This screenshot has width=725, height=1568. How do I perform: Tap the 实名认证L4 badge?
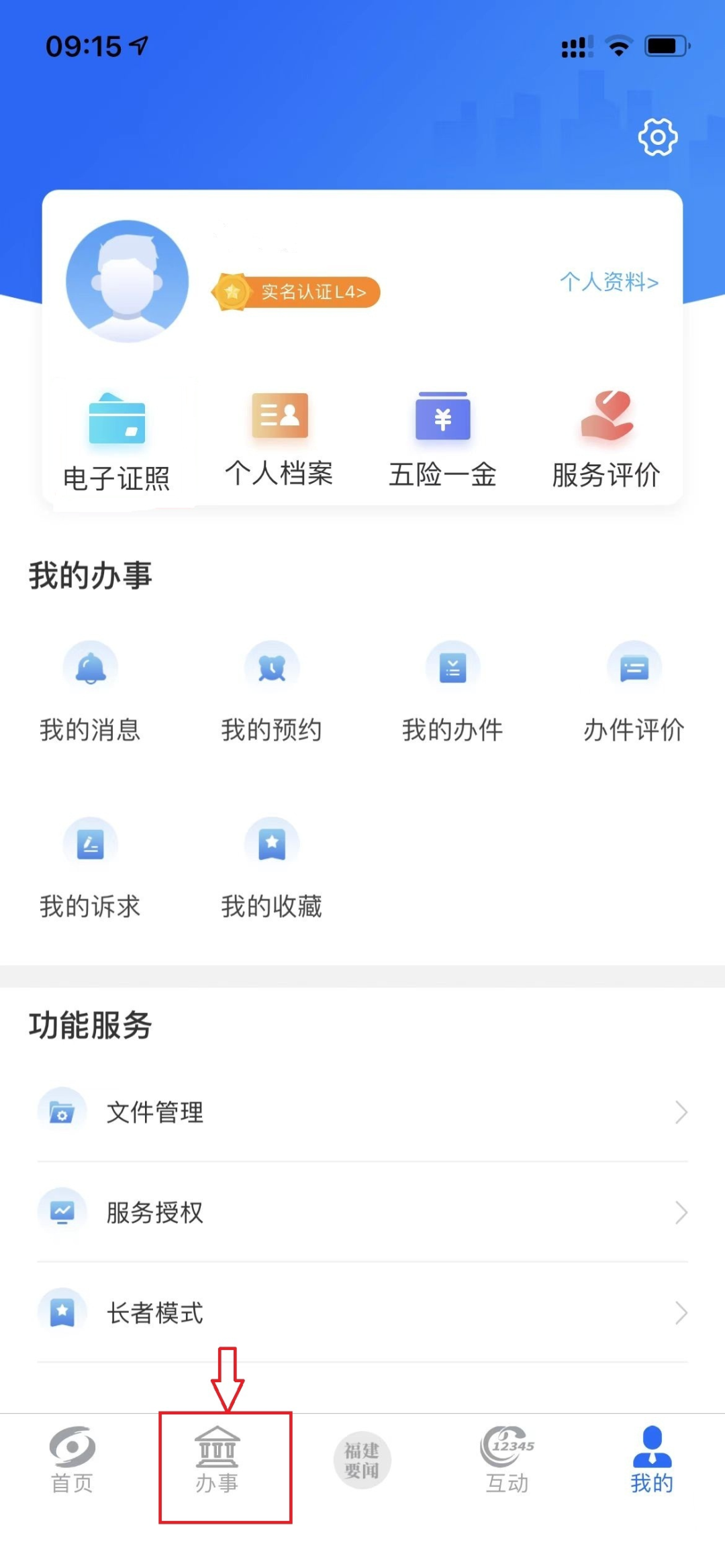pos(297,293)
